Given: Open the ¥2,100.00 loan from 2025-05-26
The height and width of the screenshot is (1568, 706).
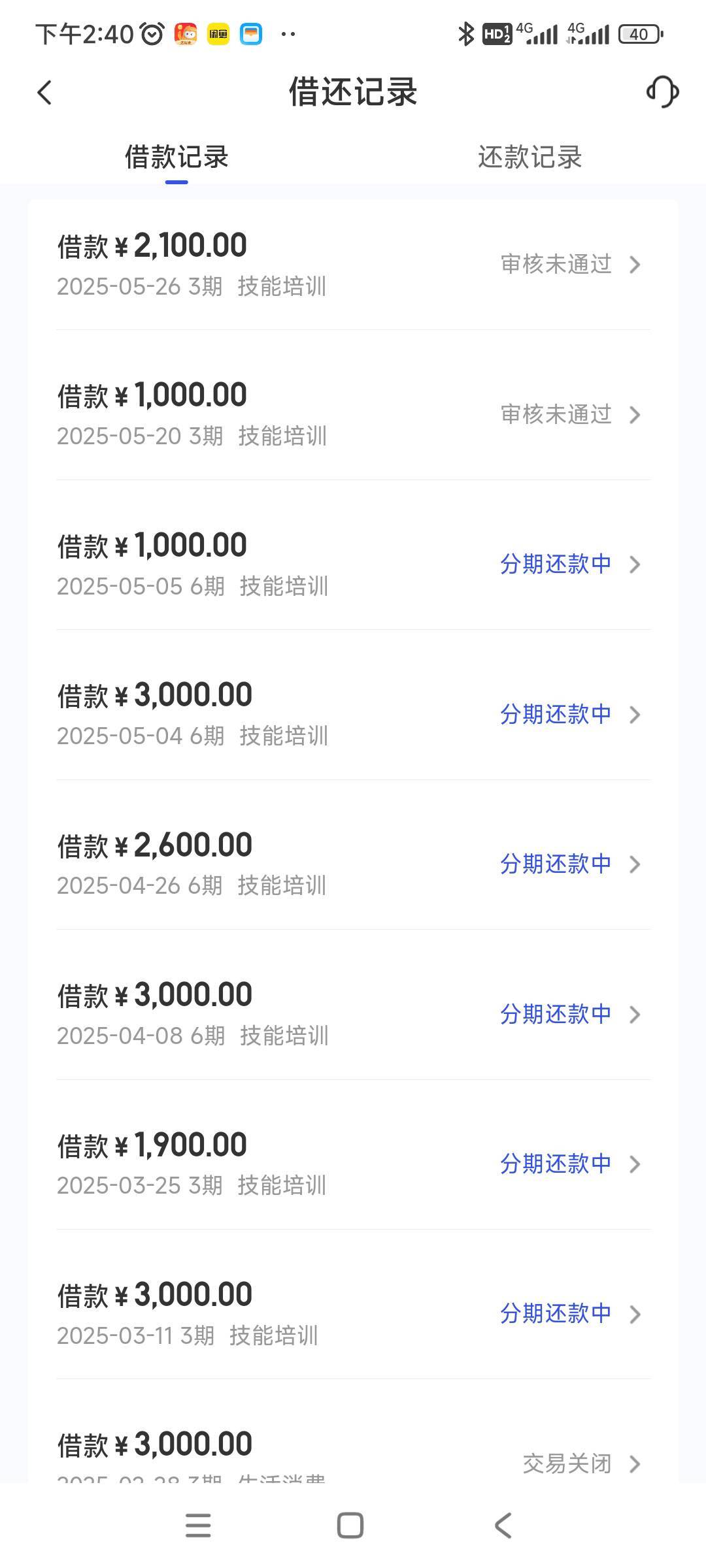Looking at the screenshot, I should click(x=353, y=265).
